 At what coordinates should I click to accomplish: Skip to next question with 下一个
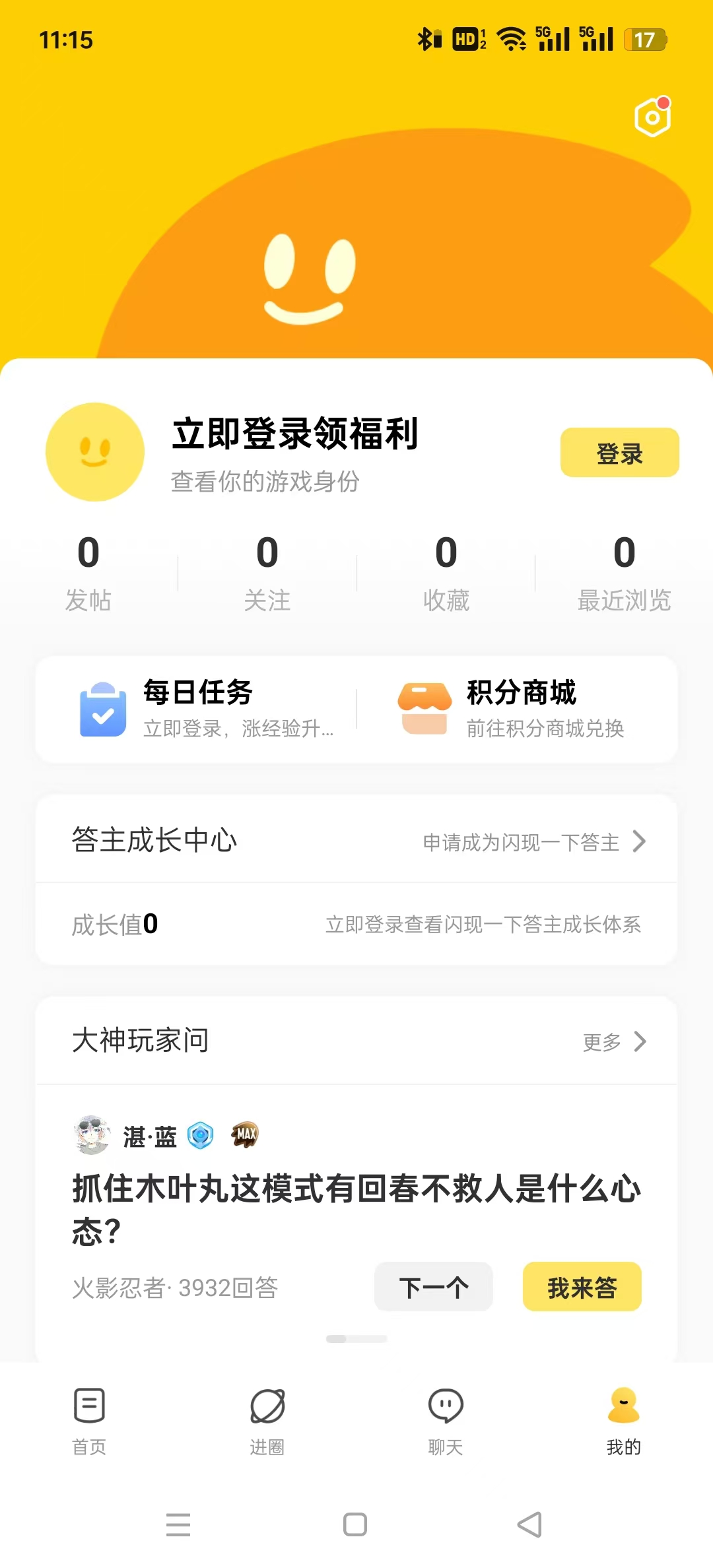[x=433, y=1287]
